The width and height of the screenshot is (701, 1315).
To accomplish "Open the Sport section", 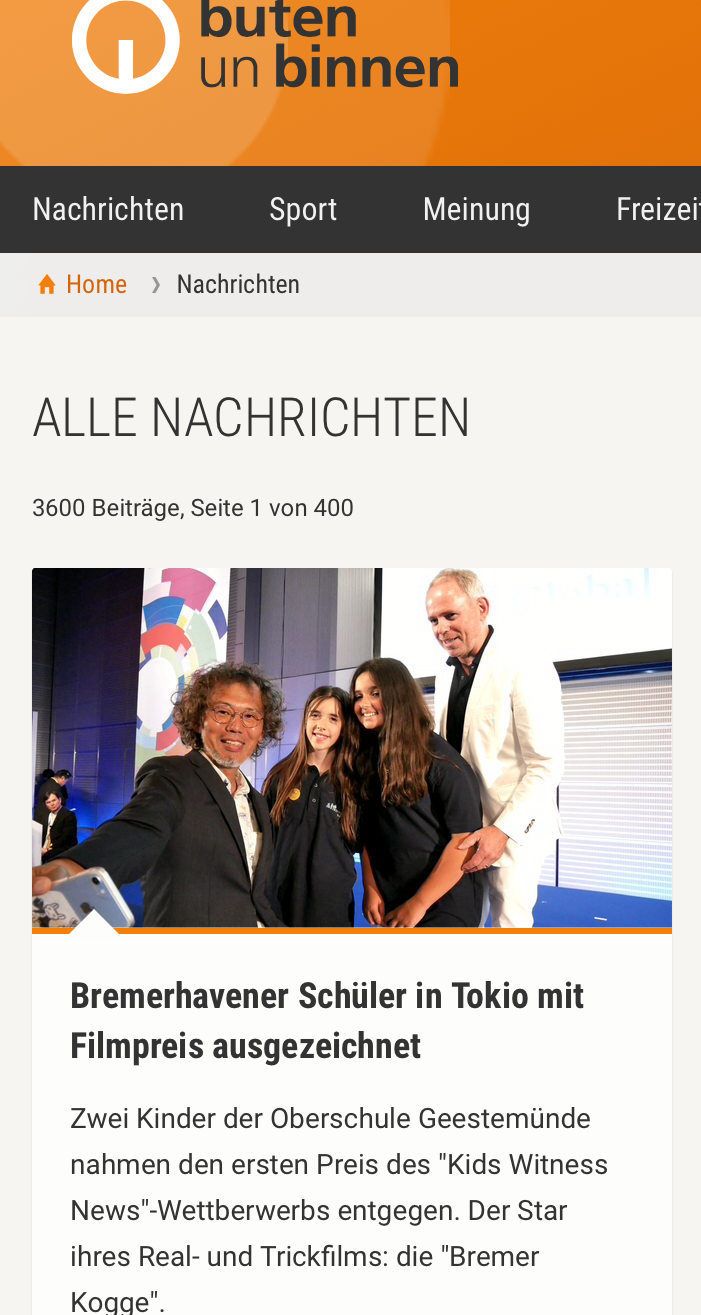I will coord(303,209).
